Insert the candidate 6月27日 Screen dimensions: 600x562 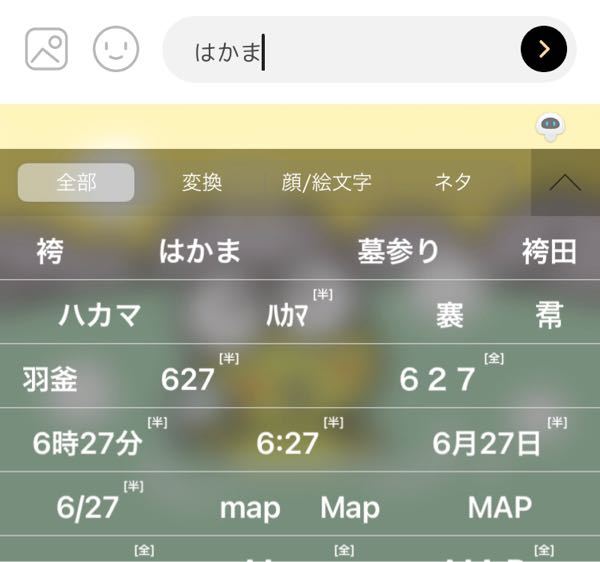point(486,443)
